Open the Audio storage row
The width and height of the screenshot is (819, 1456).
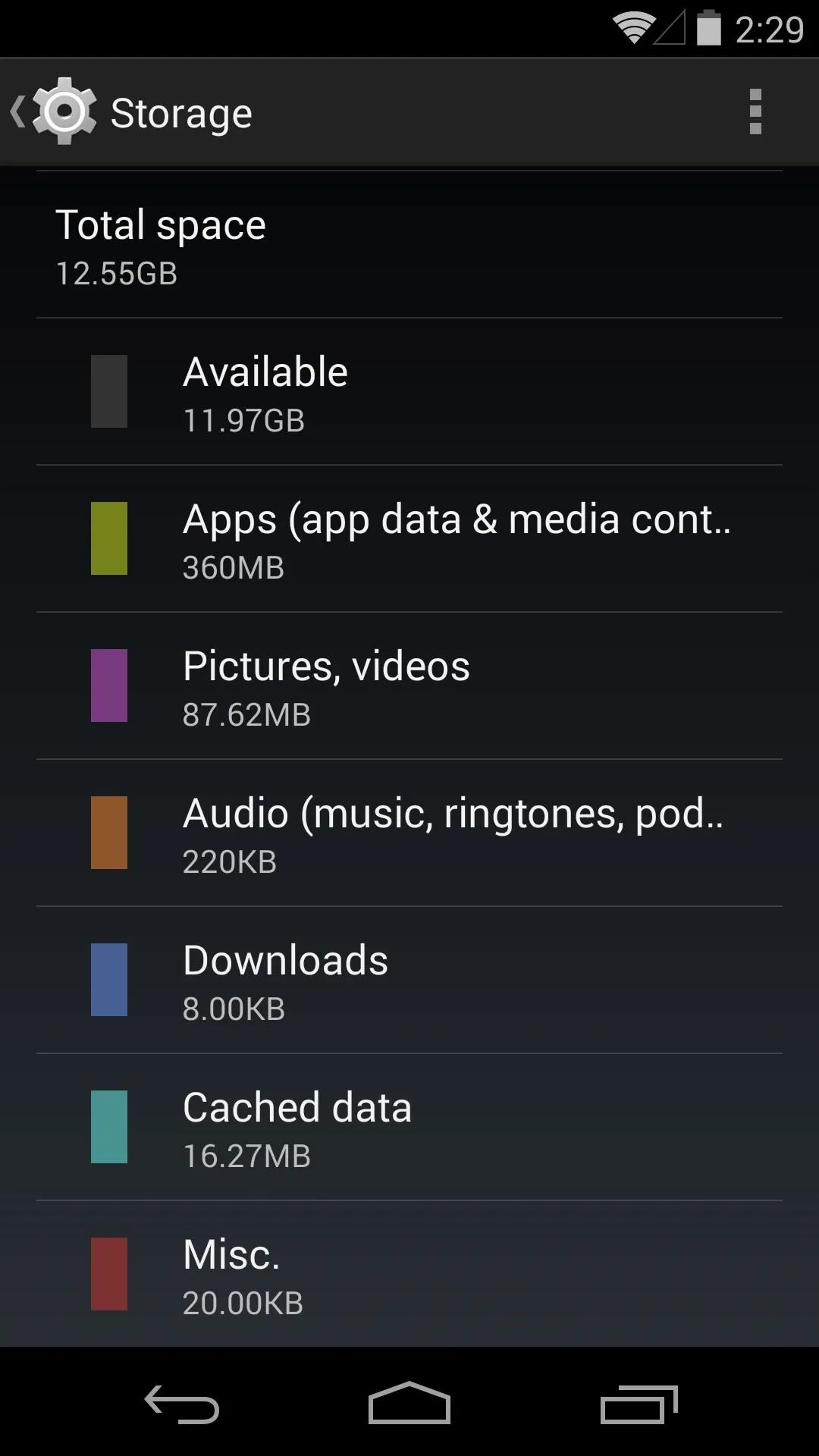(409, 833)
